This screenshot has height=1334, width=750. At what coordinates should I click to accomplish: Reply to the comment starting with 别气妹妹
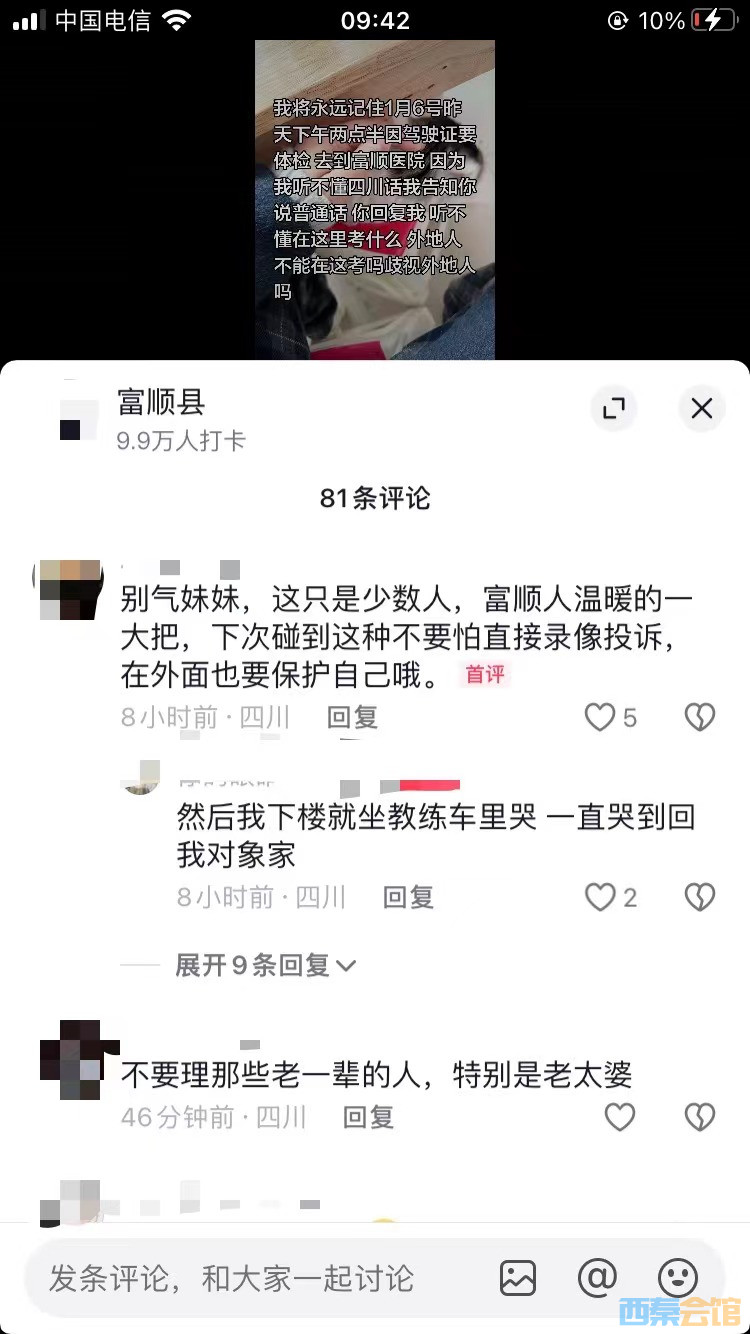(x=352, y=717)
